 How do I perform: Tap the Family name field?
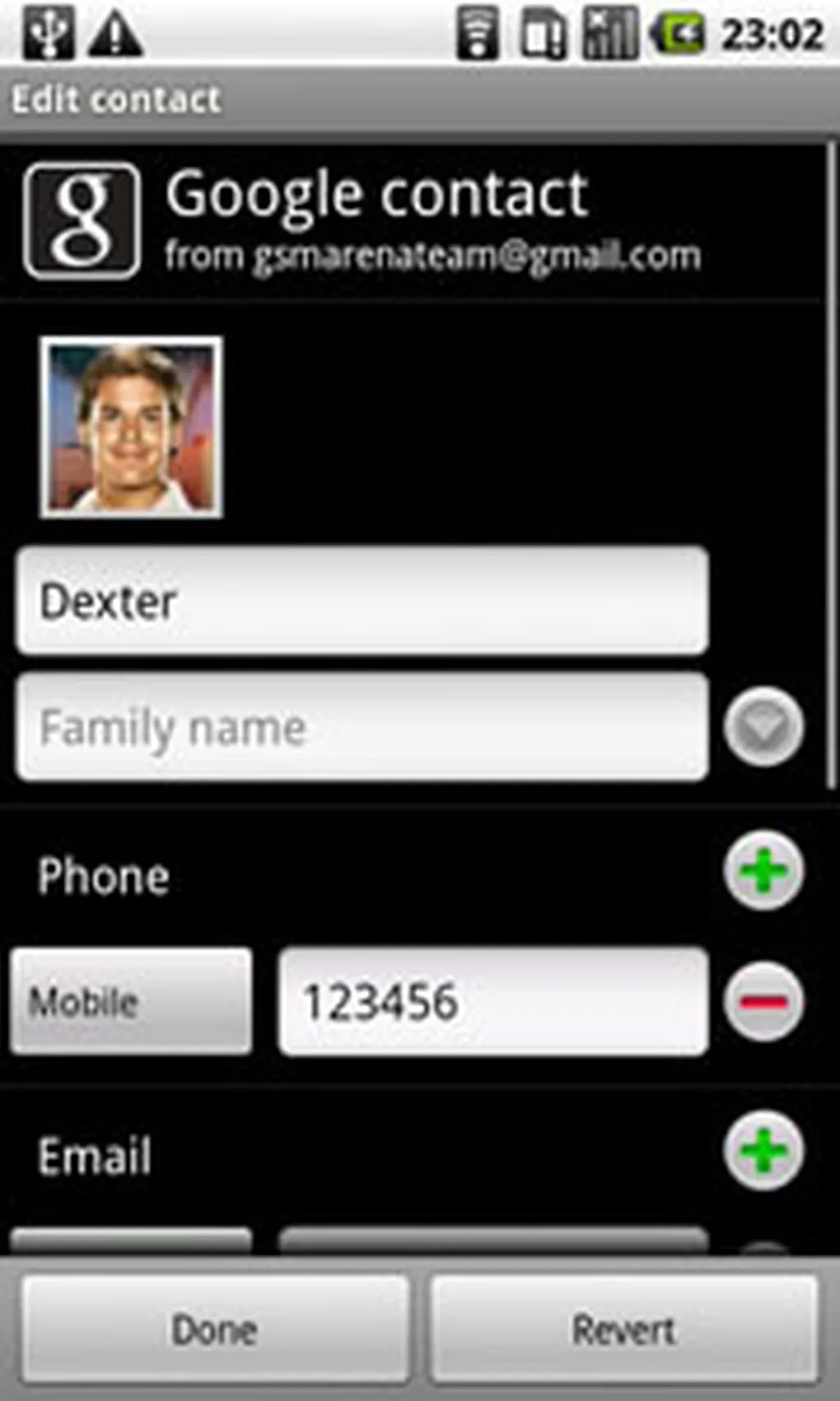[362, 727]
